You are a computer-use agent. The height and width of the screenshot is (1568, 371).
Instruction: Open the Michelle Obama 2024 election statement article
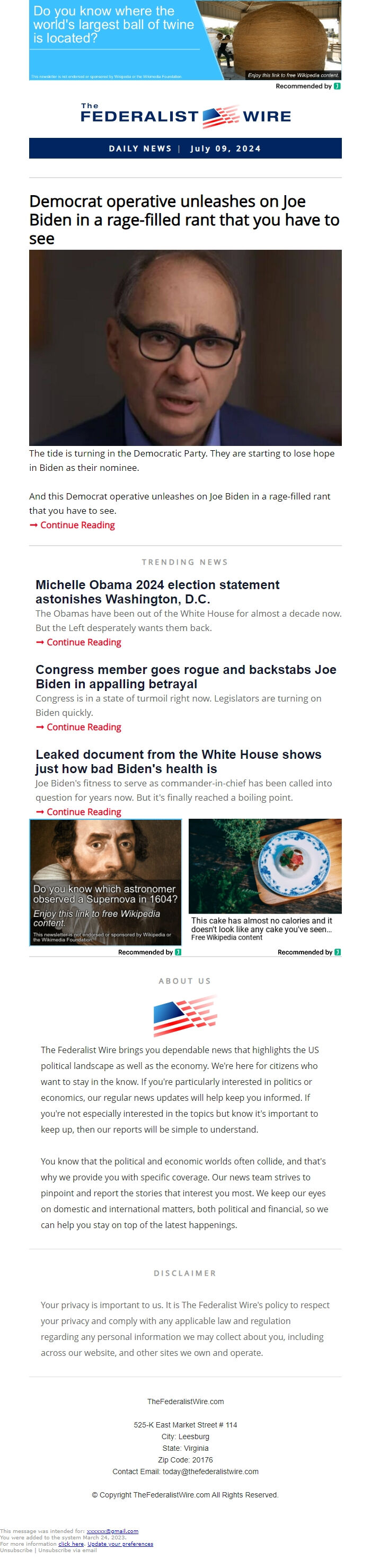tap(157, 591)
